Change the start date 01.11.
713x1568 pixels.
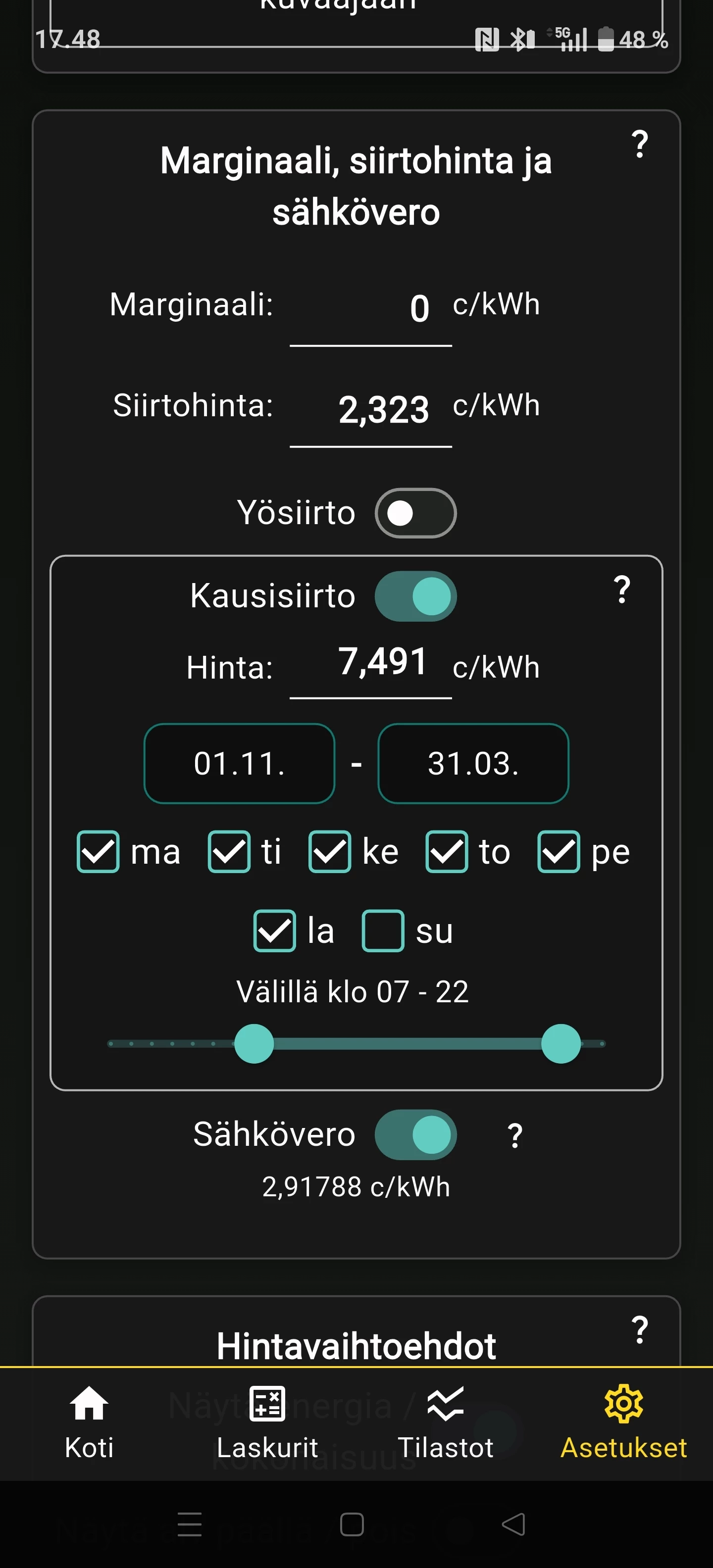(x=239, y=763)
